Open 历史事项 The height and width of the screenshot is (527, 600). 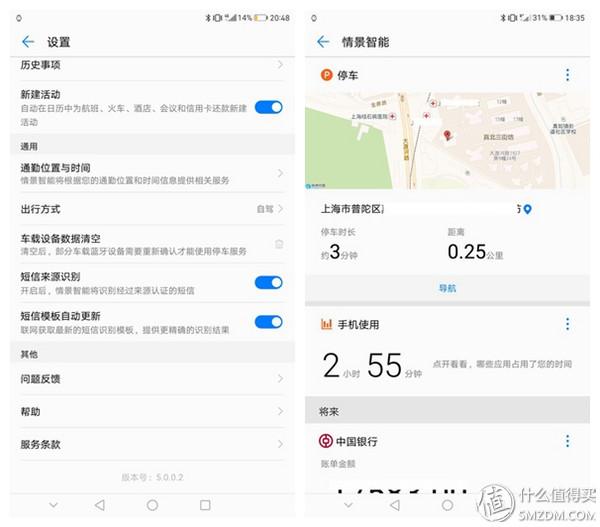pyautogui.click(x=150, y=66)
